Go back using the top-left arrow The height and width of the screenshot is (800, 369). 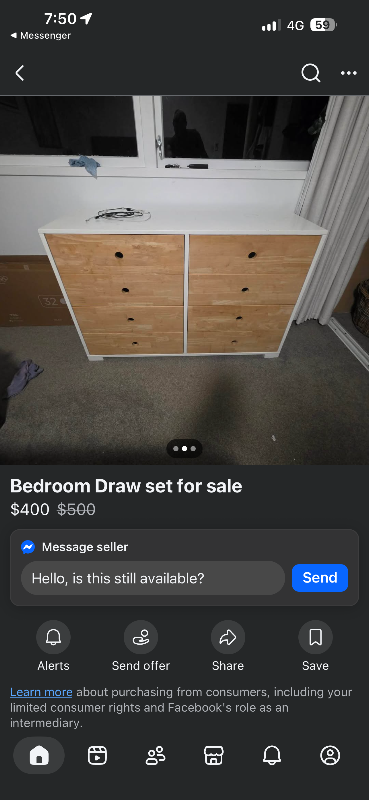19,73
